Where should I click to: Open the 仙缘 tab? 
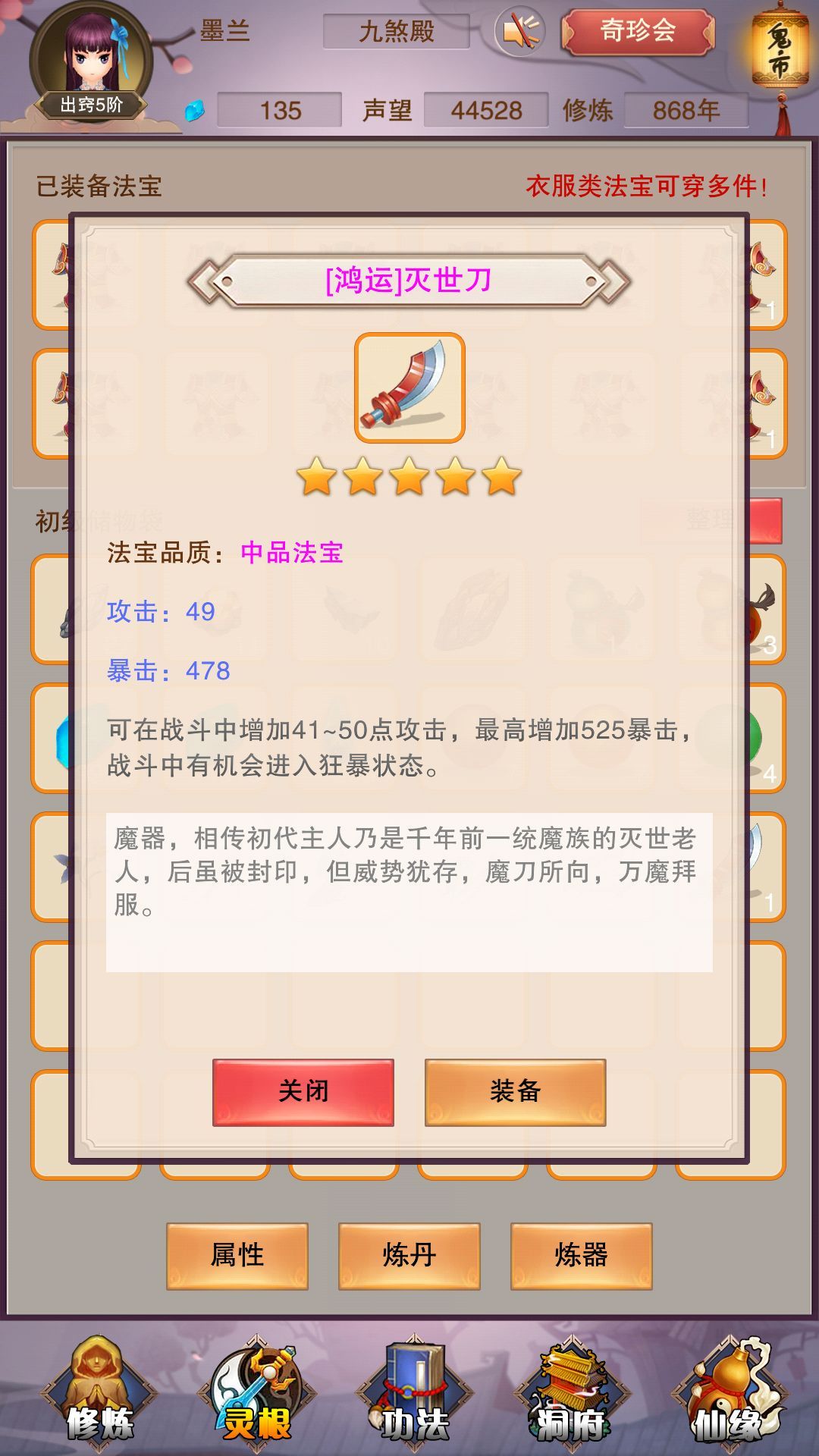[728, 1394]
